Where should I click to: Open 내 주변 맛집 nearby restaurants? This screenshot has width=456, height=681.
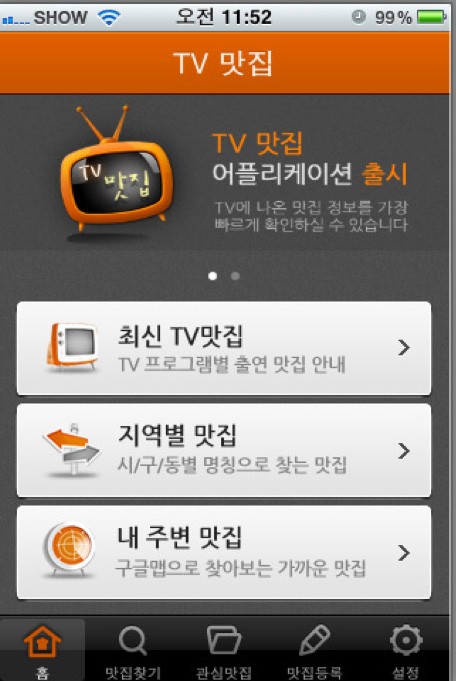point(224,552)
